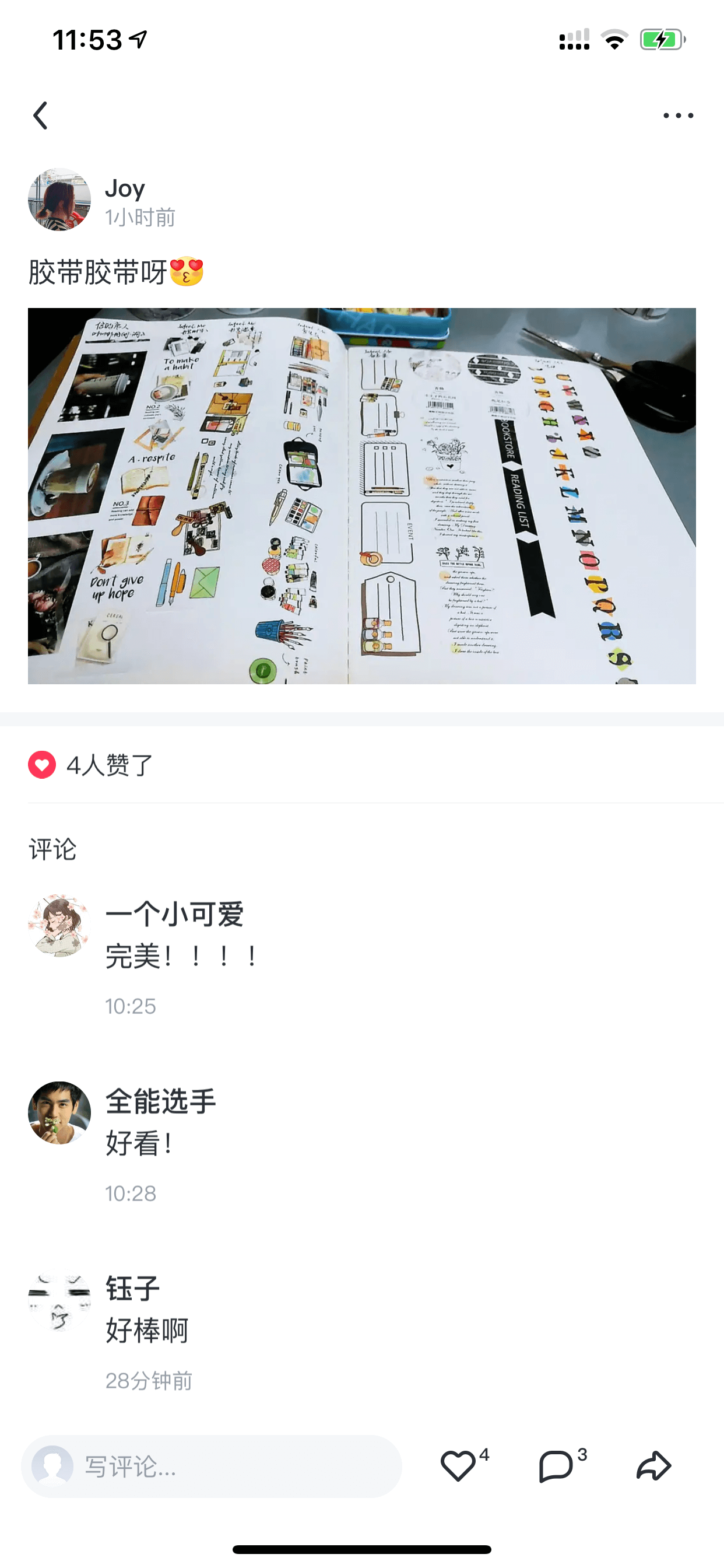Tap the 写评论 comment input field
Viewport: 724px width, 1568px height.
(x=212, y=1466)
